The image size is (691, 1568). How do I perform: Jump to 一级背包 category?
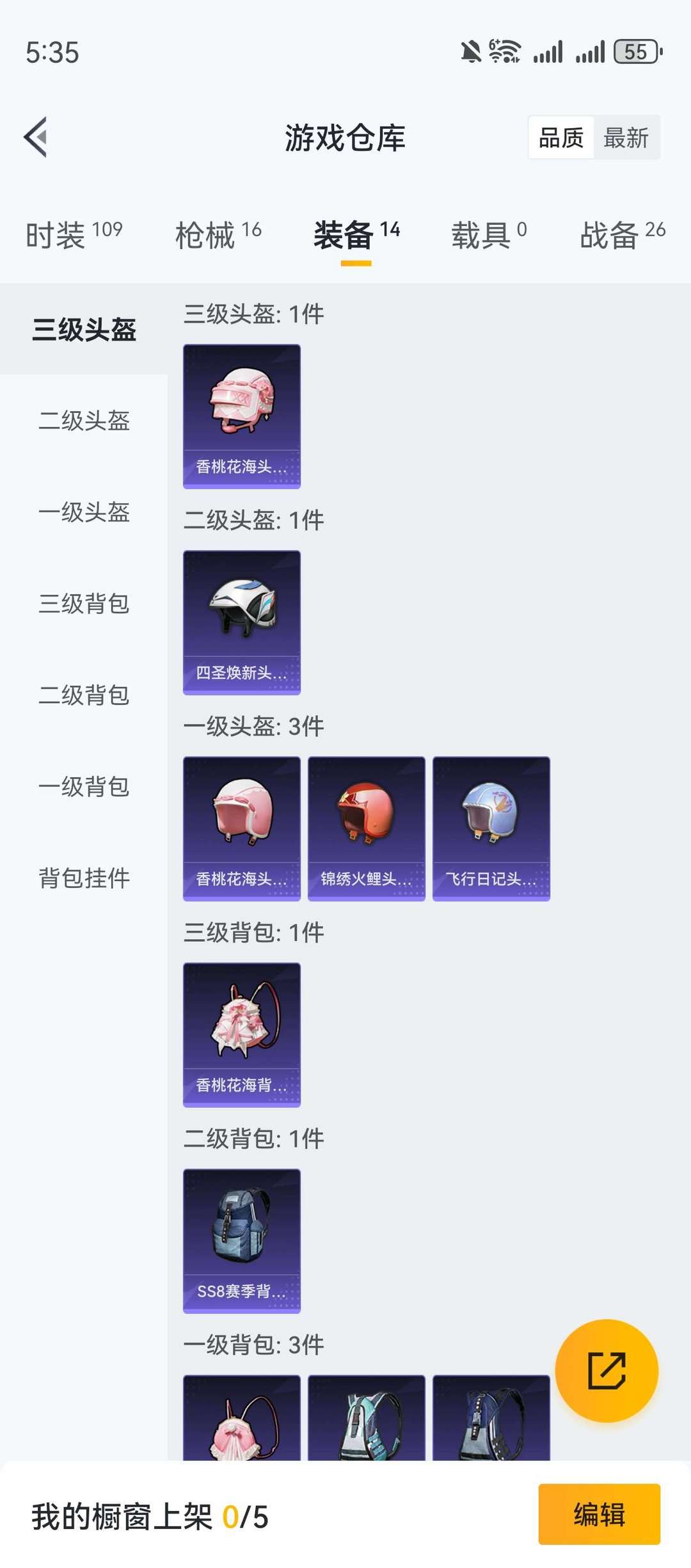pyautogui.click(x=84, y=787)
